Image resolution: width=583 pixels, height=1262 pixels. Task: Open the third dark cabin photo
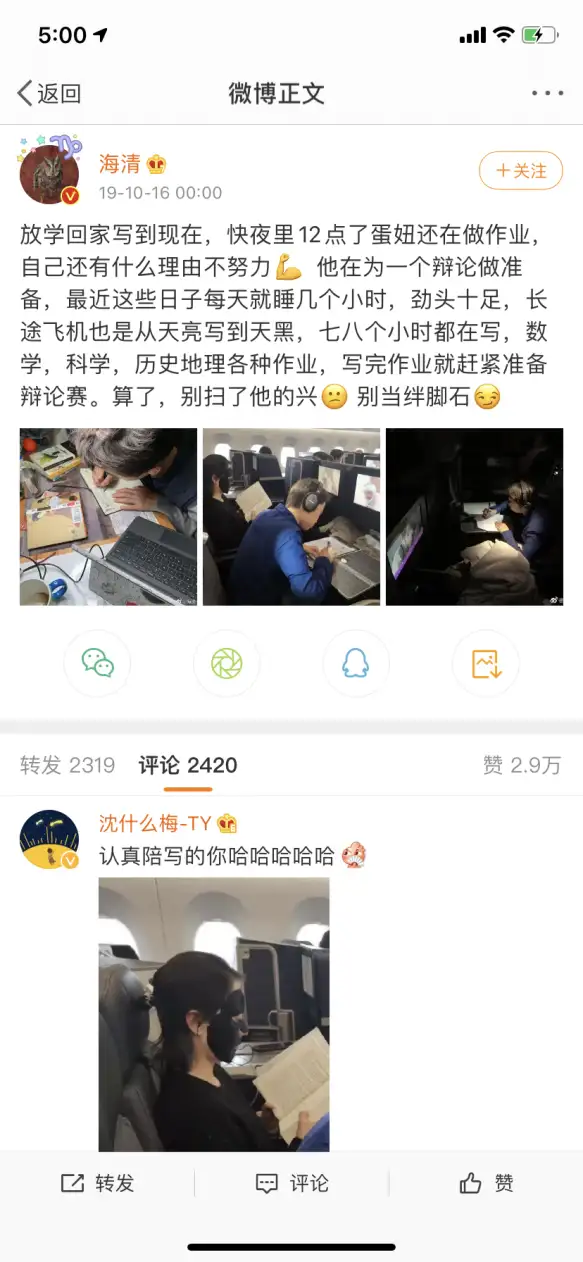[x=474, y=516]
